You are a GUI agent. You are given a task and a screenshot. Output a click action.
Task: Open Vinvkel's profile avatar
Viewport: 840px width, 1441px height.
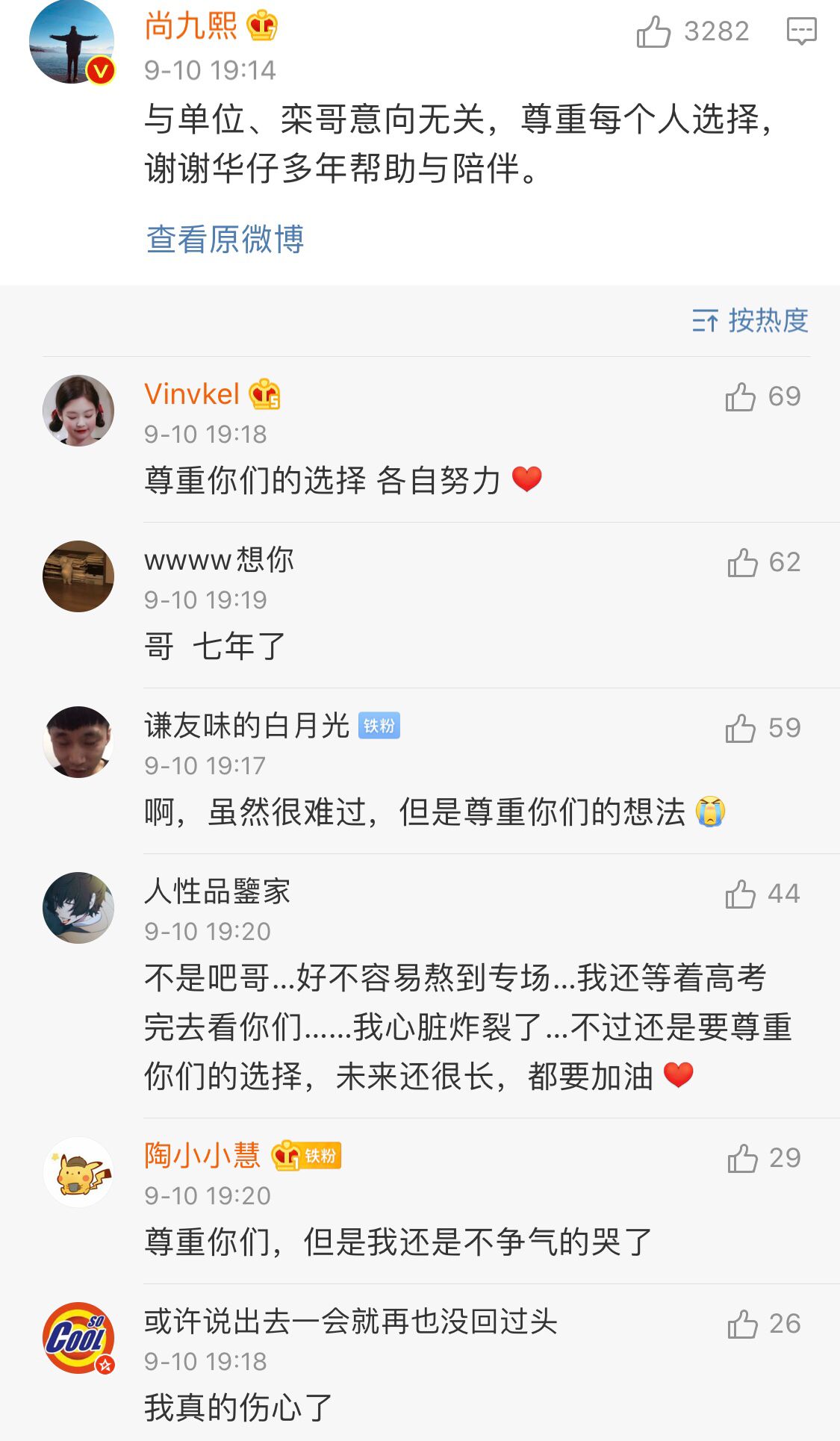click(x=78, y=411)
